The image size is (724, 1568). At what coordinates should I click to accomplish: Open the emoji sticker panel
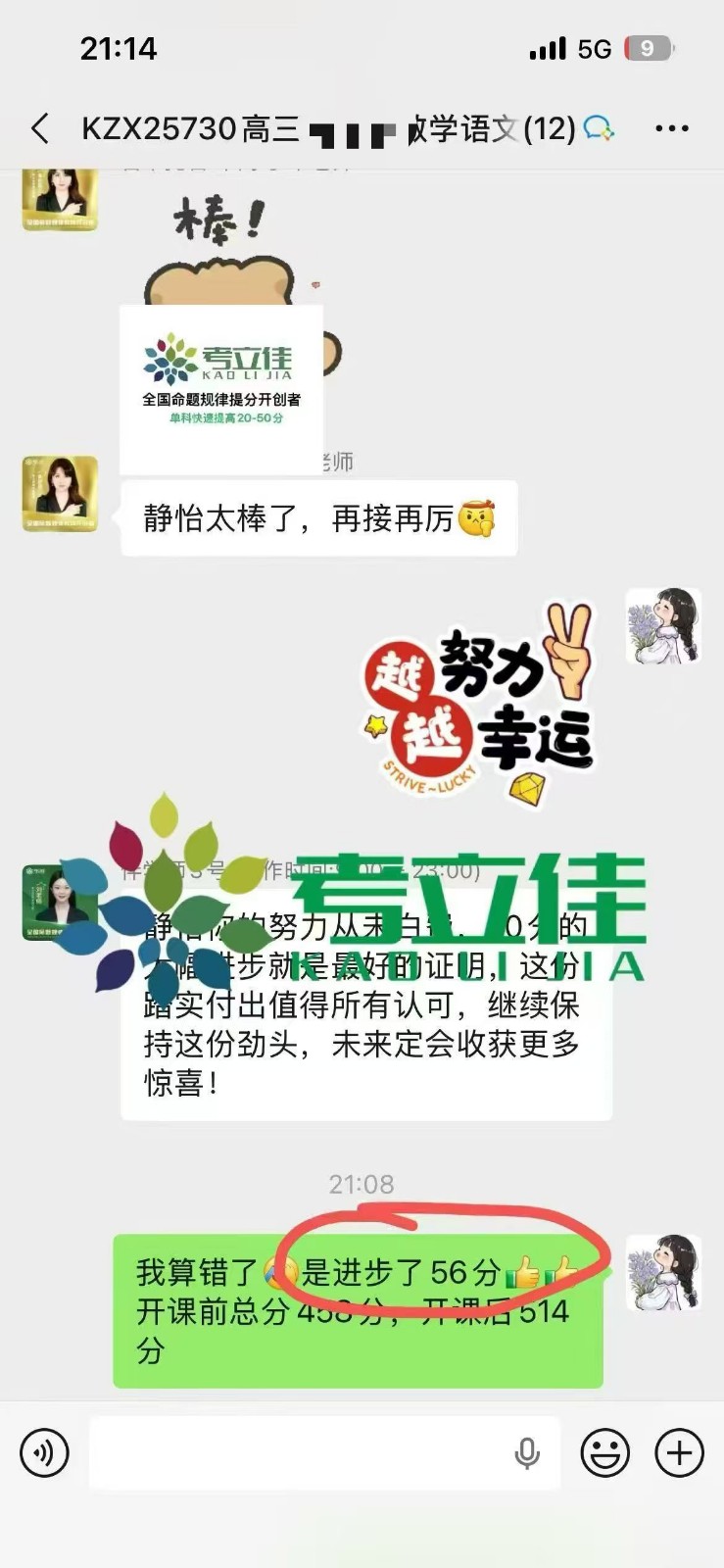(x=604, y=1452)
